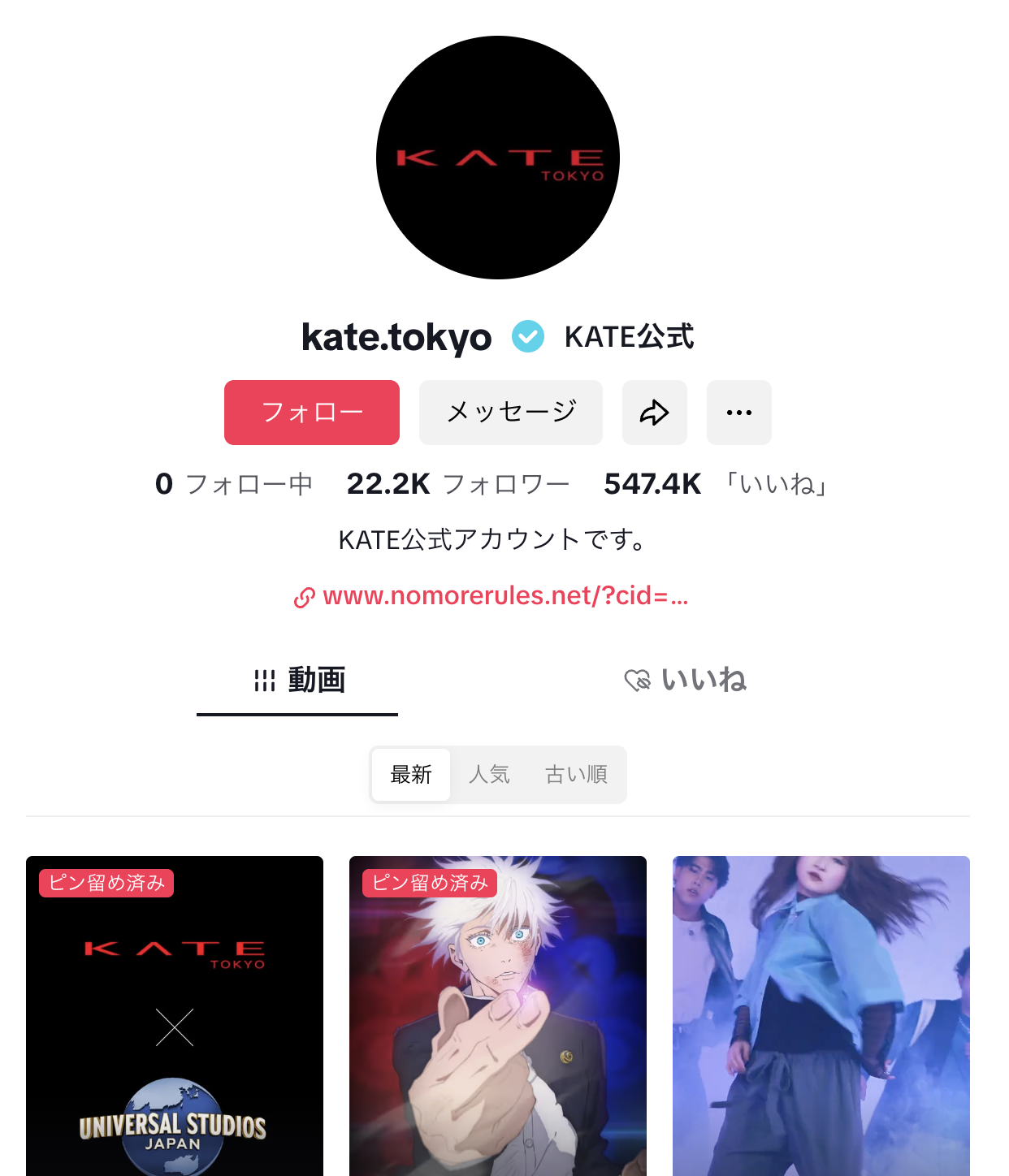Share this profile via arrow icon
The height and width of the screenshot is (1176, 1009).
coord(655,413)
